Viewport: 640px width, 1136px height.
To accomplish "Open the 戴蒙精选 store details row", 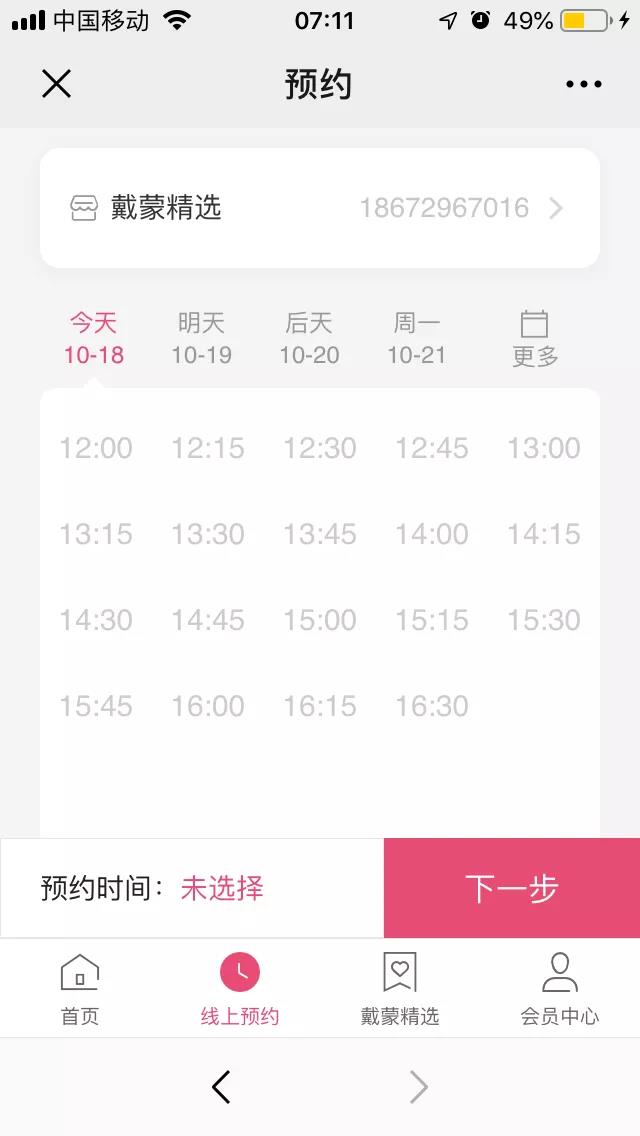I will (320, 208).
